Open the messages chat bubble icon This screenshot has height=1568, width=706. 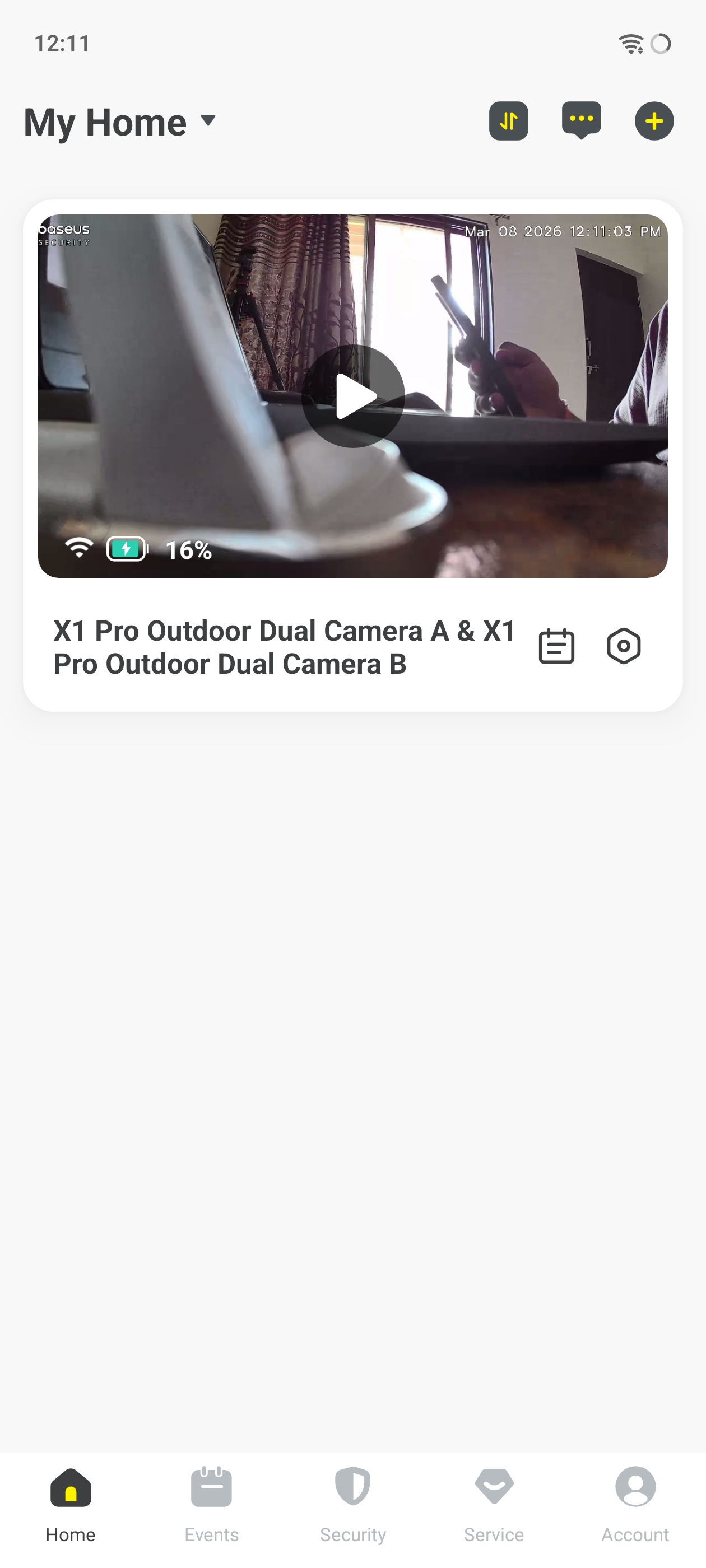click(581, 120)
